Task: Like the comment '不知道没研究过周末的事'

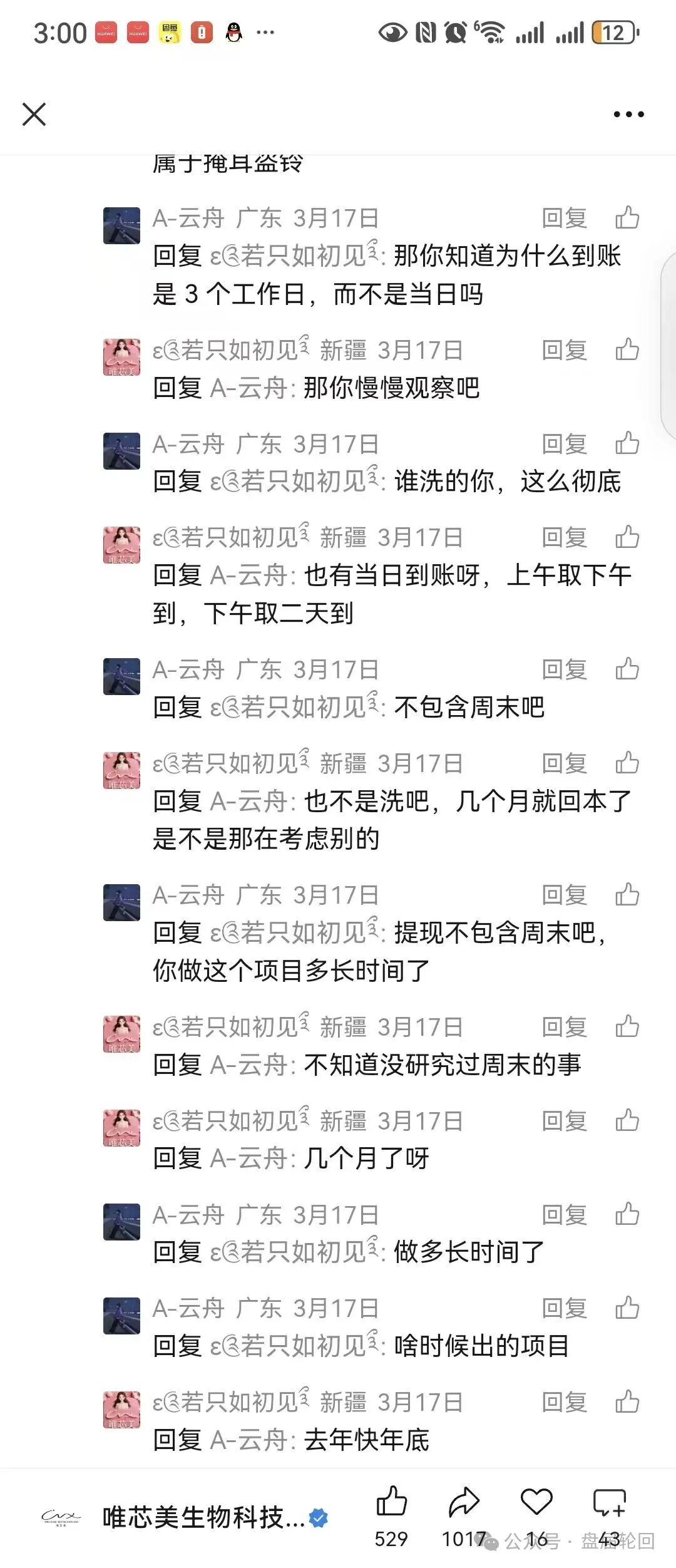Action: point(627,1027)
